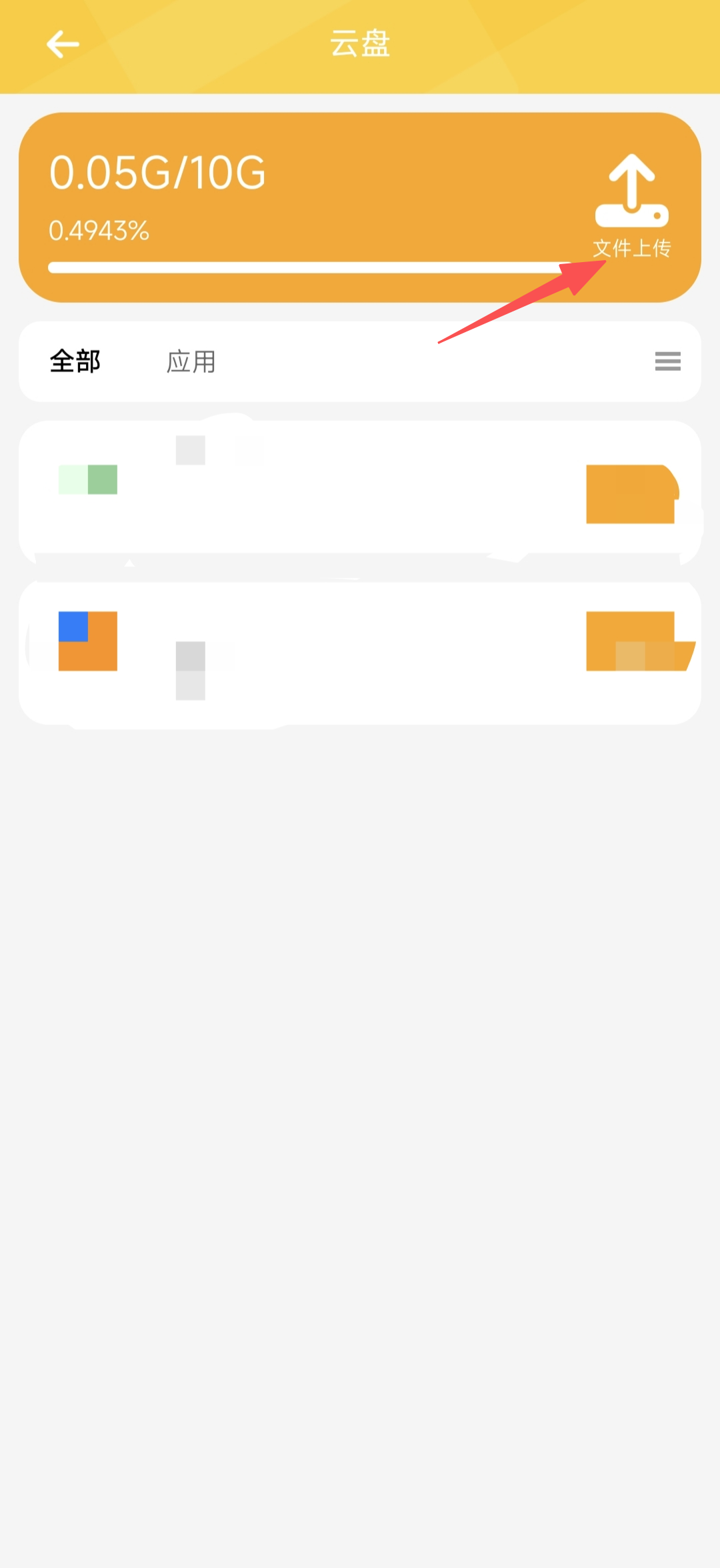
Task: Switch to the 全部 tab
Action: pos(75,361)
